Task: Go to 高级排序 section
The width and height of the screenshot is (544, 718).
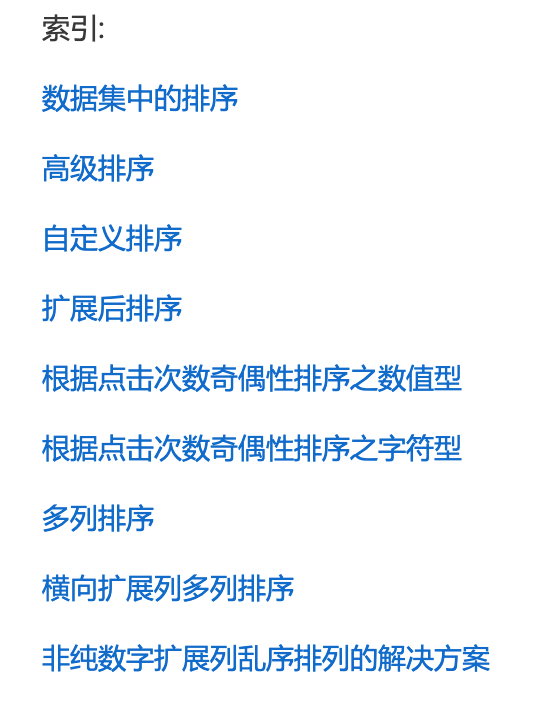Action: (98, 169)
